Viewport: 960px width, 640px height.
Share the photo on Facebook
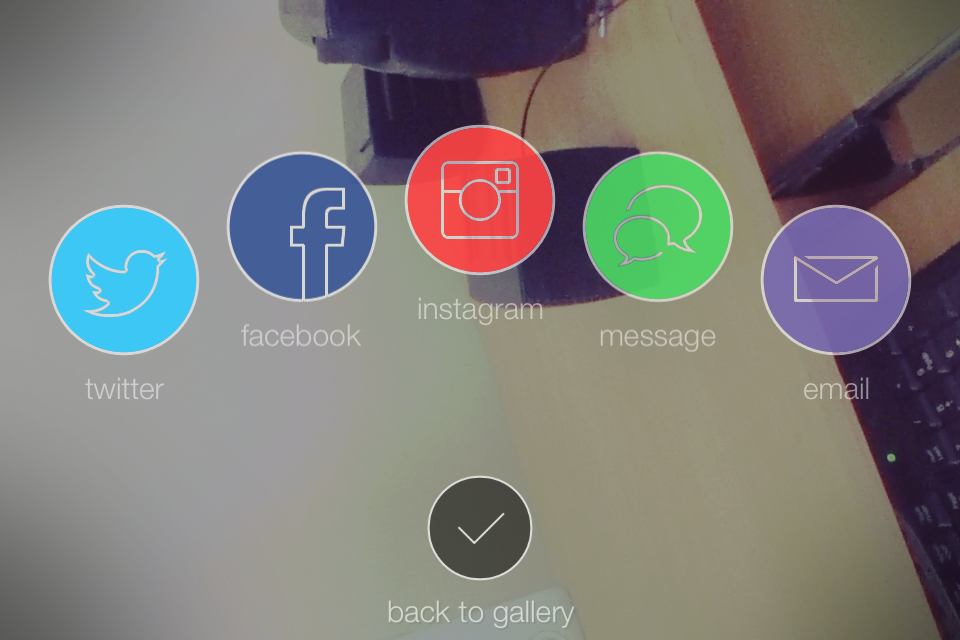(x=302, y=226)
